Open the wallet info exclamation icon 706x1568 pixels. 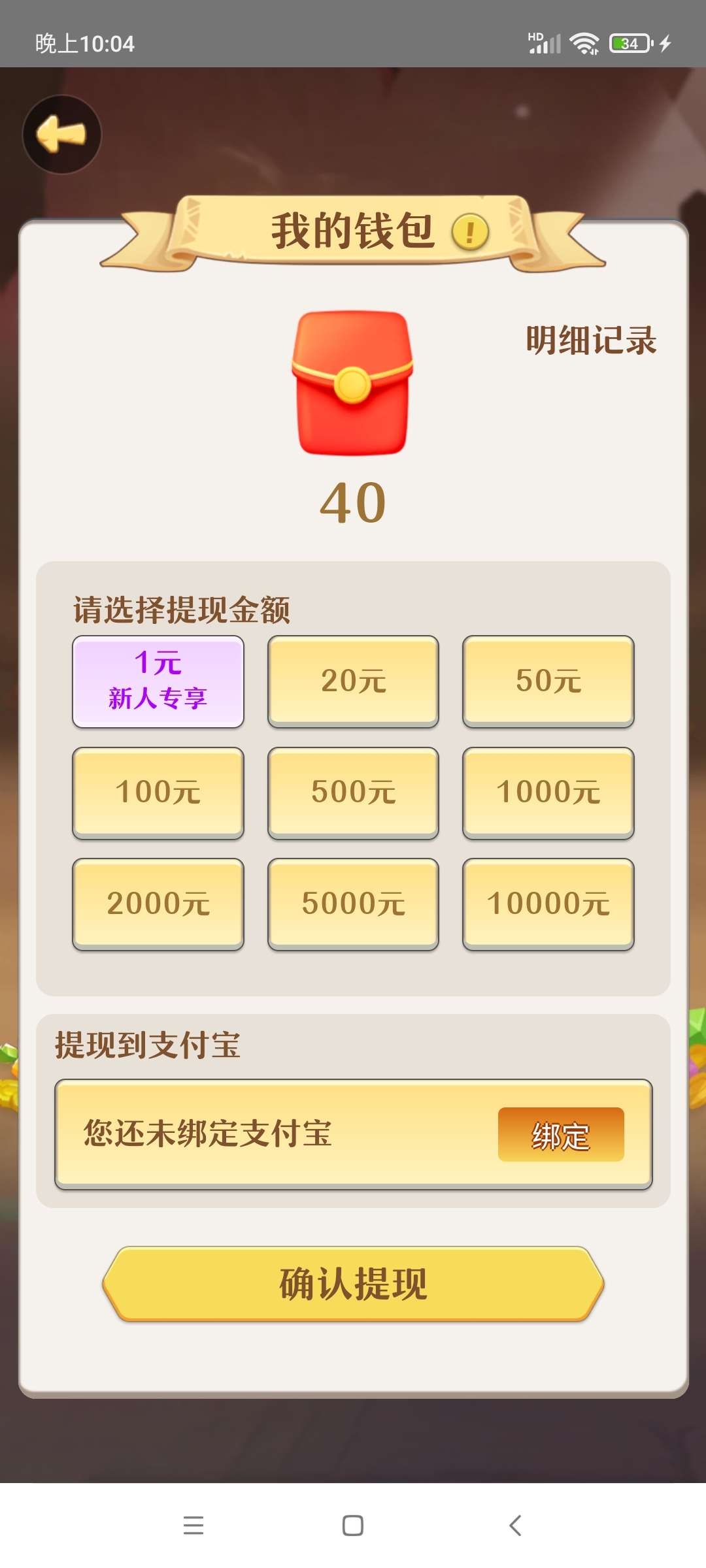click(x=470, y=232)
